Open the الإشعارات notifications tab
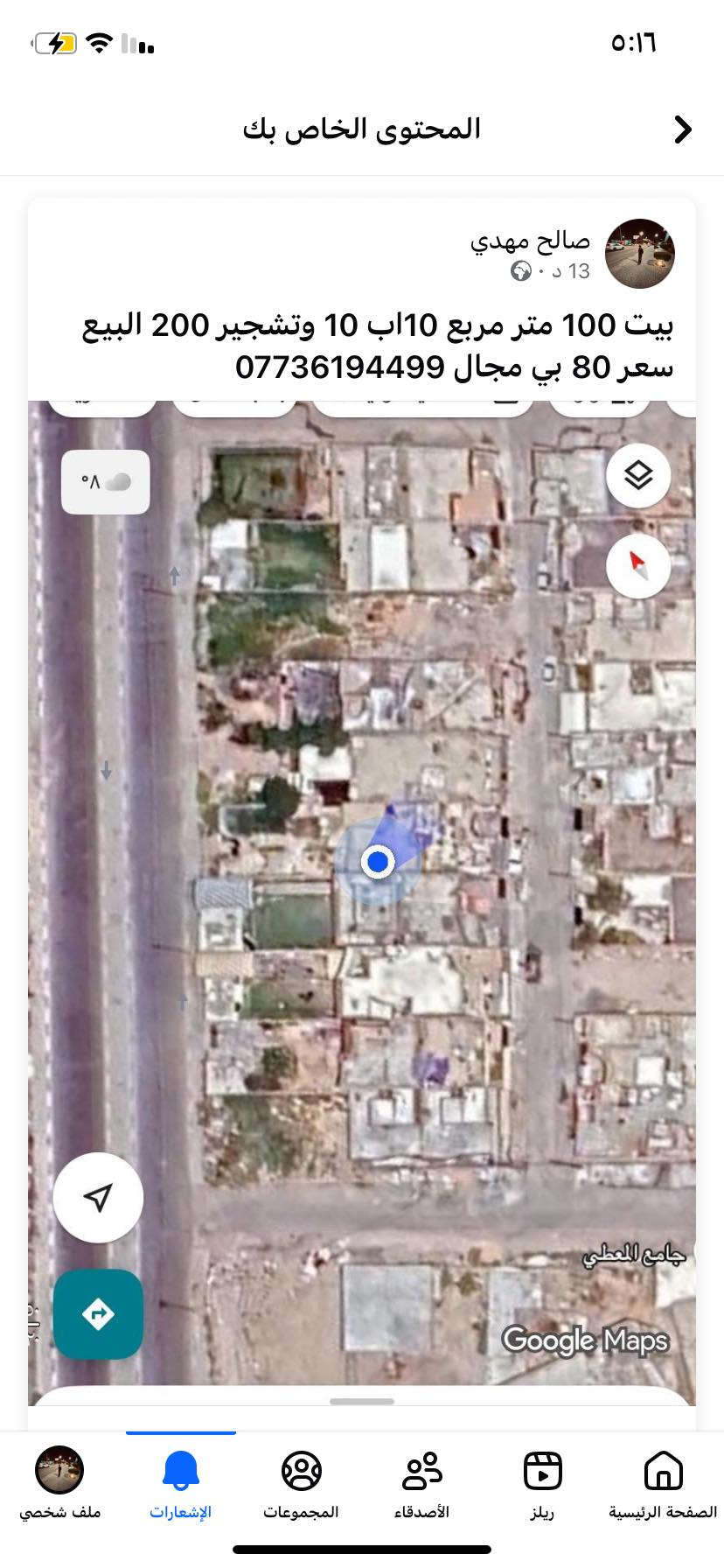The height and width of the screenshot is (1568, 724). (181, 1484)
